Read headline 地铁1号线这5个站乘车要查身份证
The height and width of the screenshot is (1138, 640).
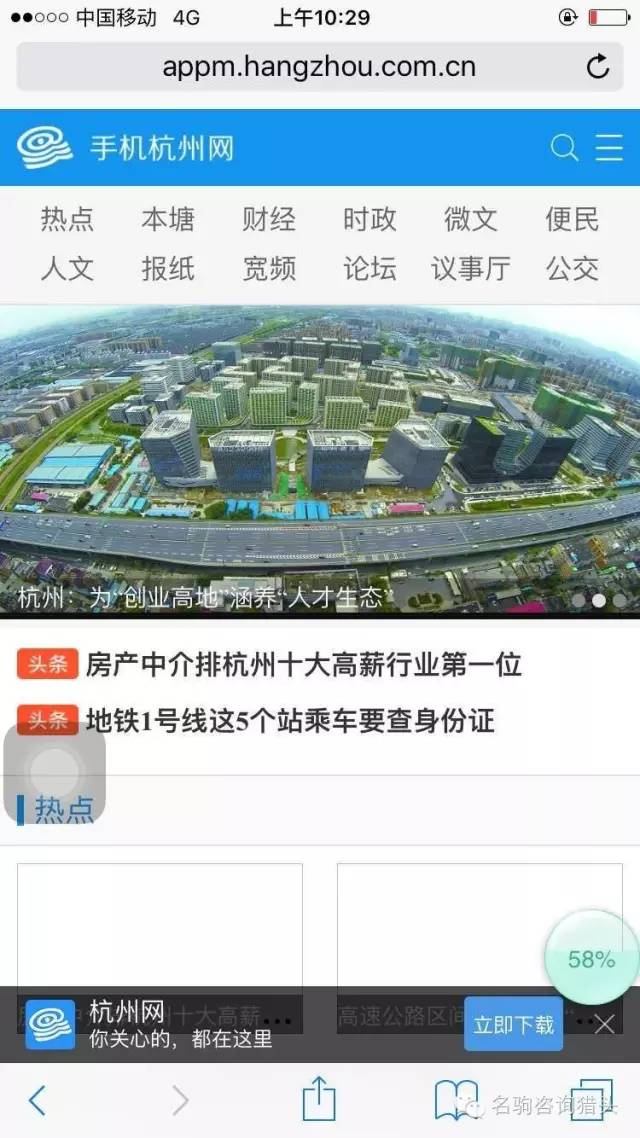tap(290, 720)
